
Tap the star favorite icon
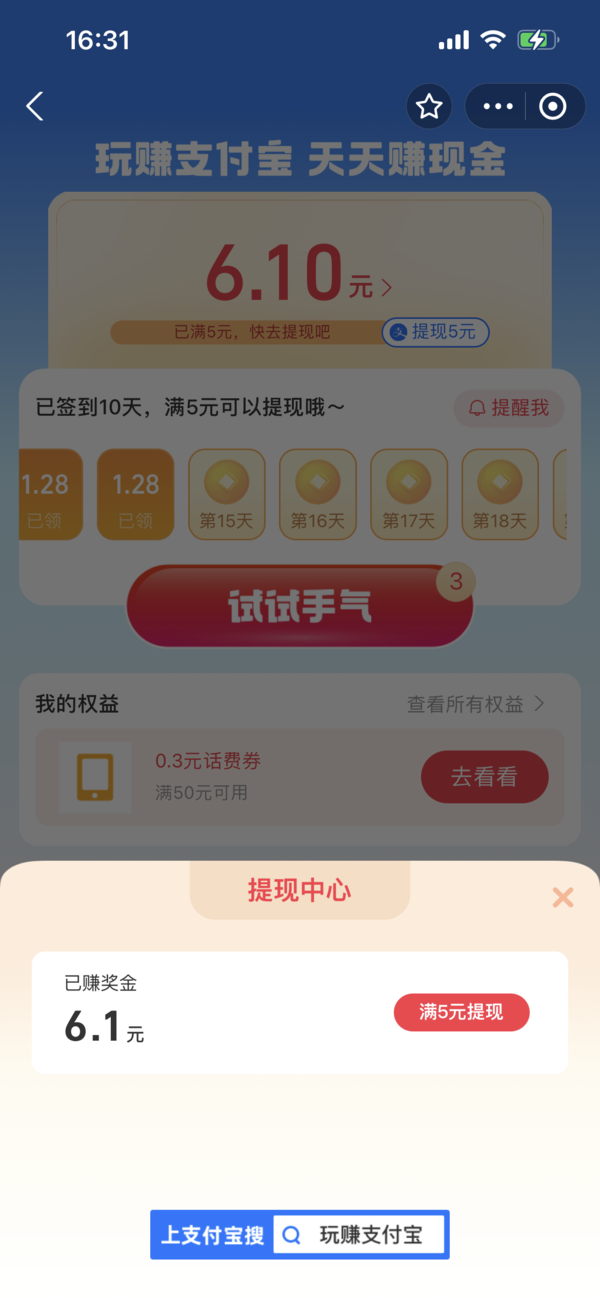tap(429, 107)
